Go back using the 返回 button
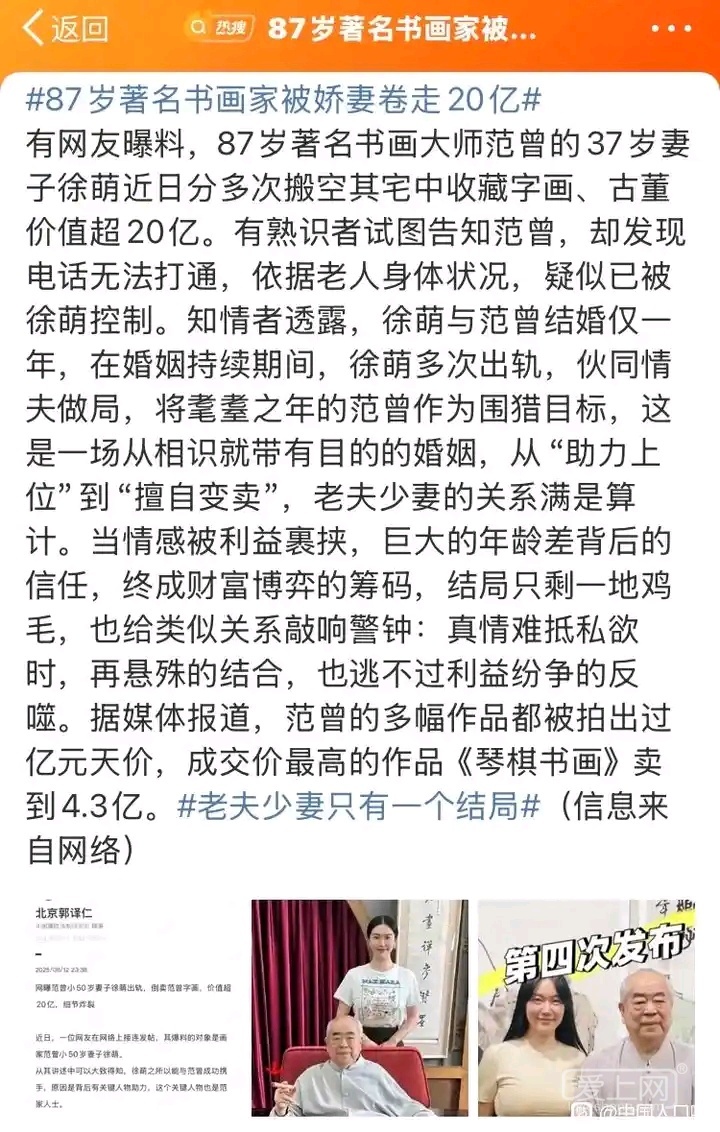Image resolution: width=720 pixels, height=1132 pixels. (x=66, y=28)
